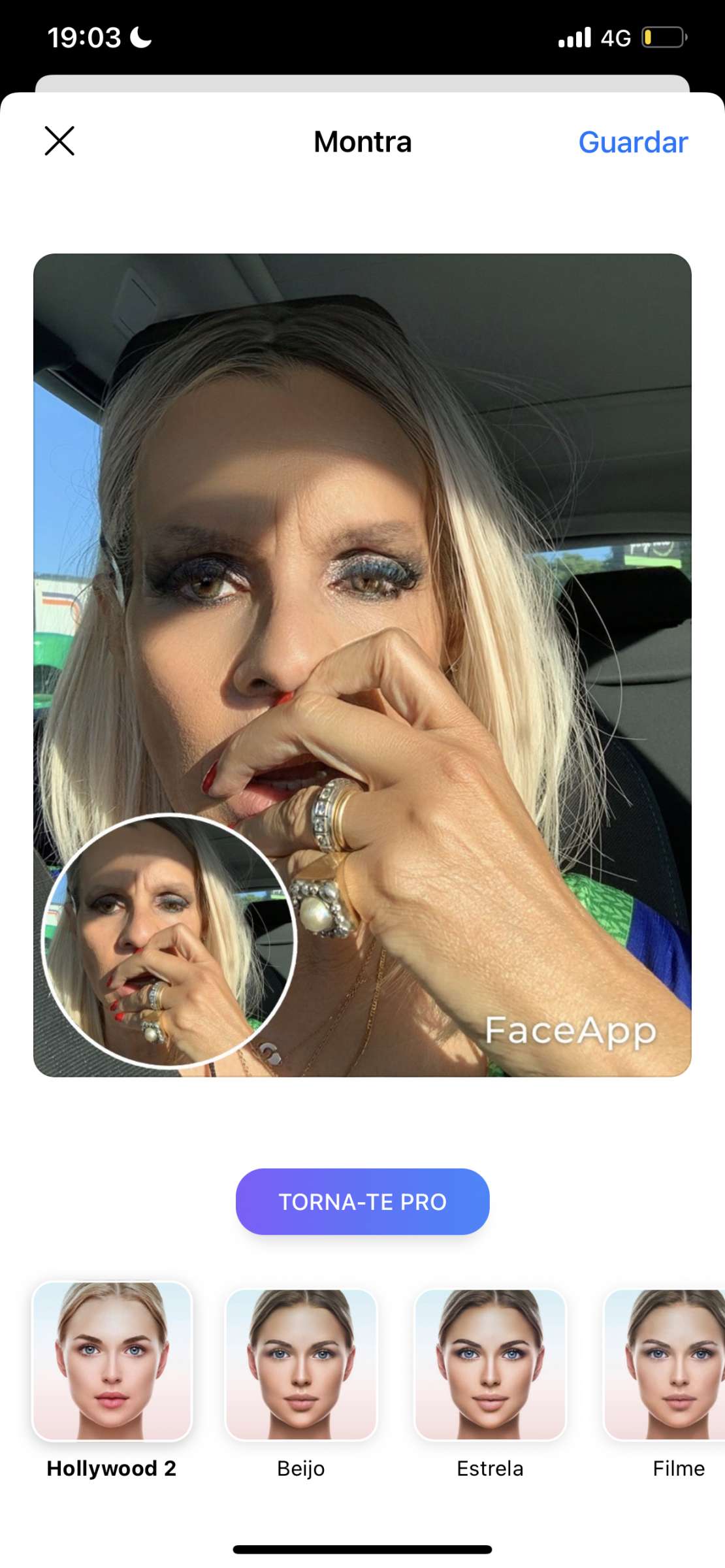Apply the Beijo filter

[x=301, y=1365]
